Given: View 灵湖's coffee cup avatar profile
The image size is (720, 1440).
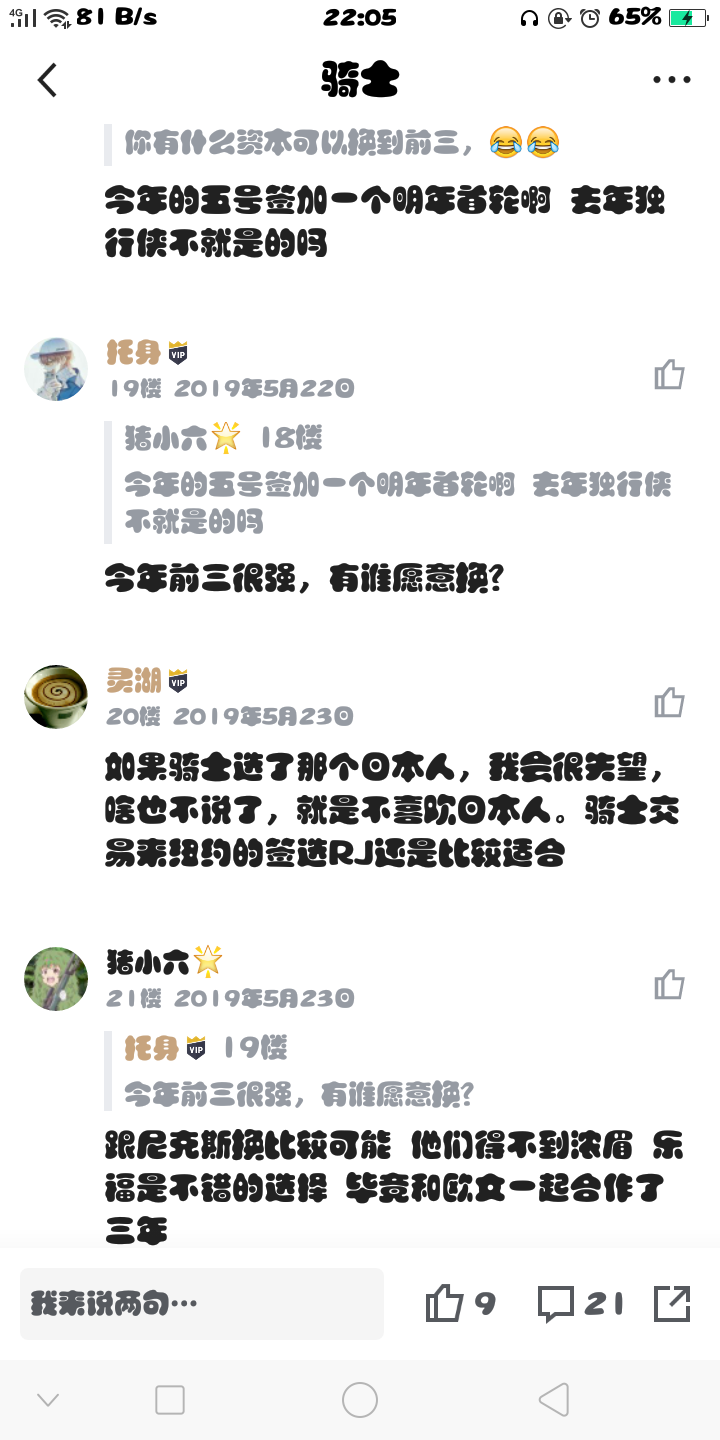Looking at the screenshot, I should pos(56,697).
